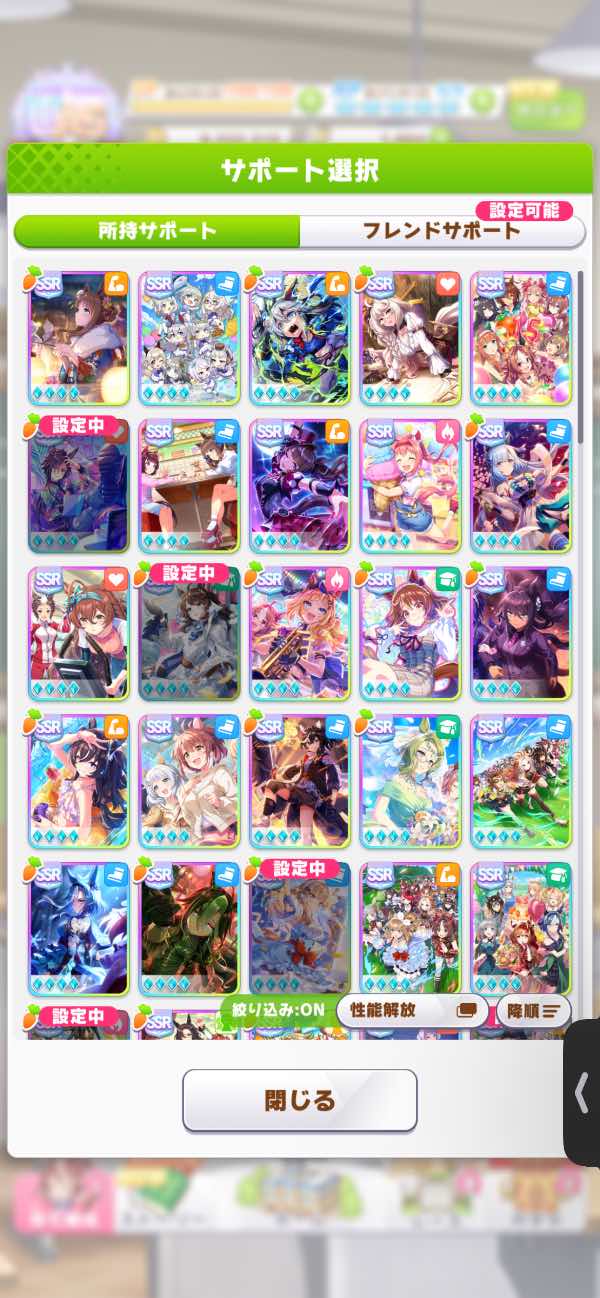Viewport: 600px width, 1298px height.
Task: Choose the card with the pink-haired cheering girl
Action: 410,486
